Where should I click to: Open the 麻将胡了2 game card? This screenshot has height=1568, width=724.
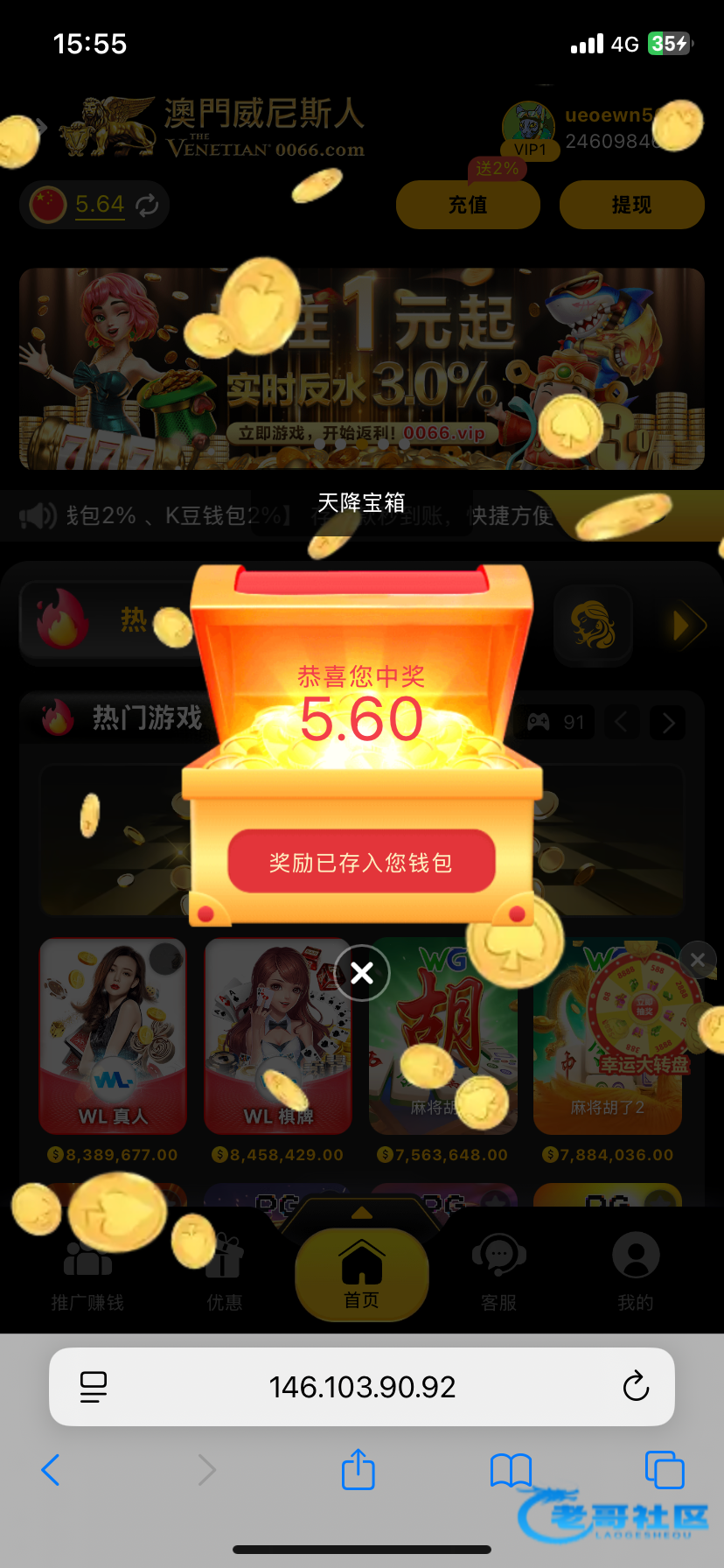point(607,1050)
